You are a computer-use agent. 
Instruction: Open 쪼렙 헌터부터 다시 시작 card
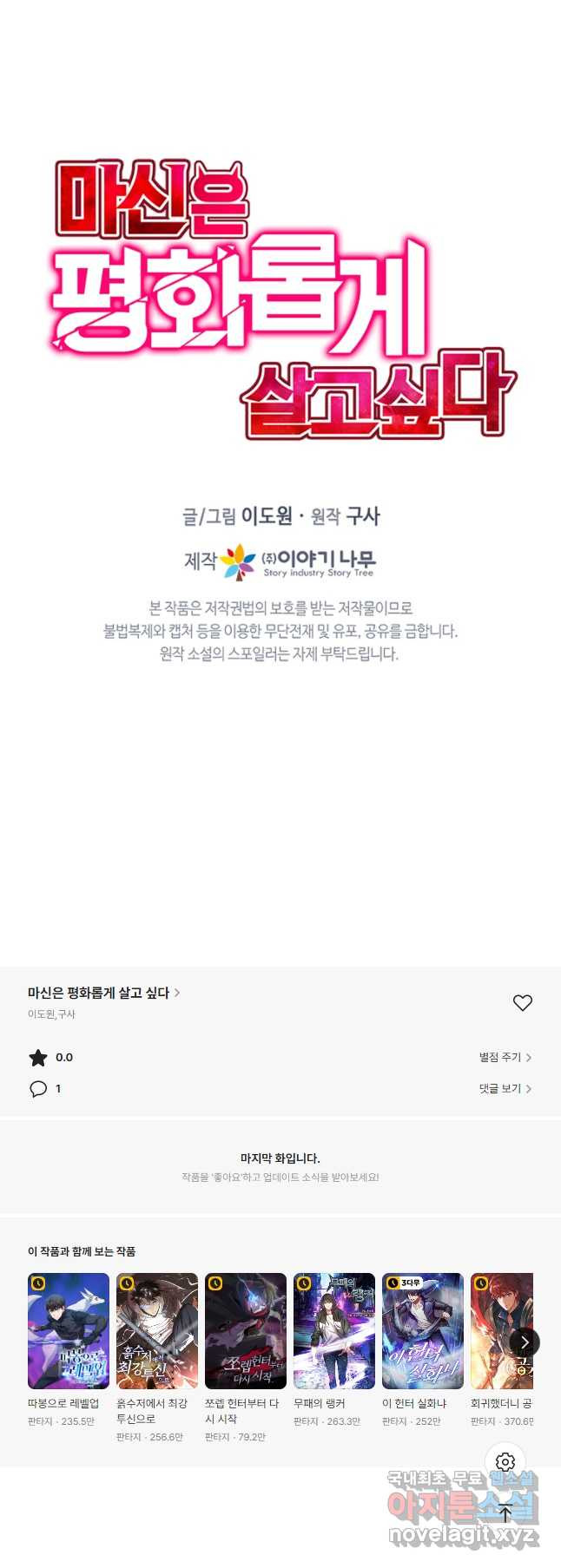tap(246, 1331)
